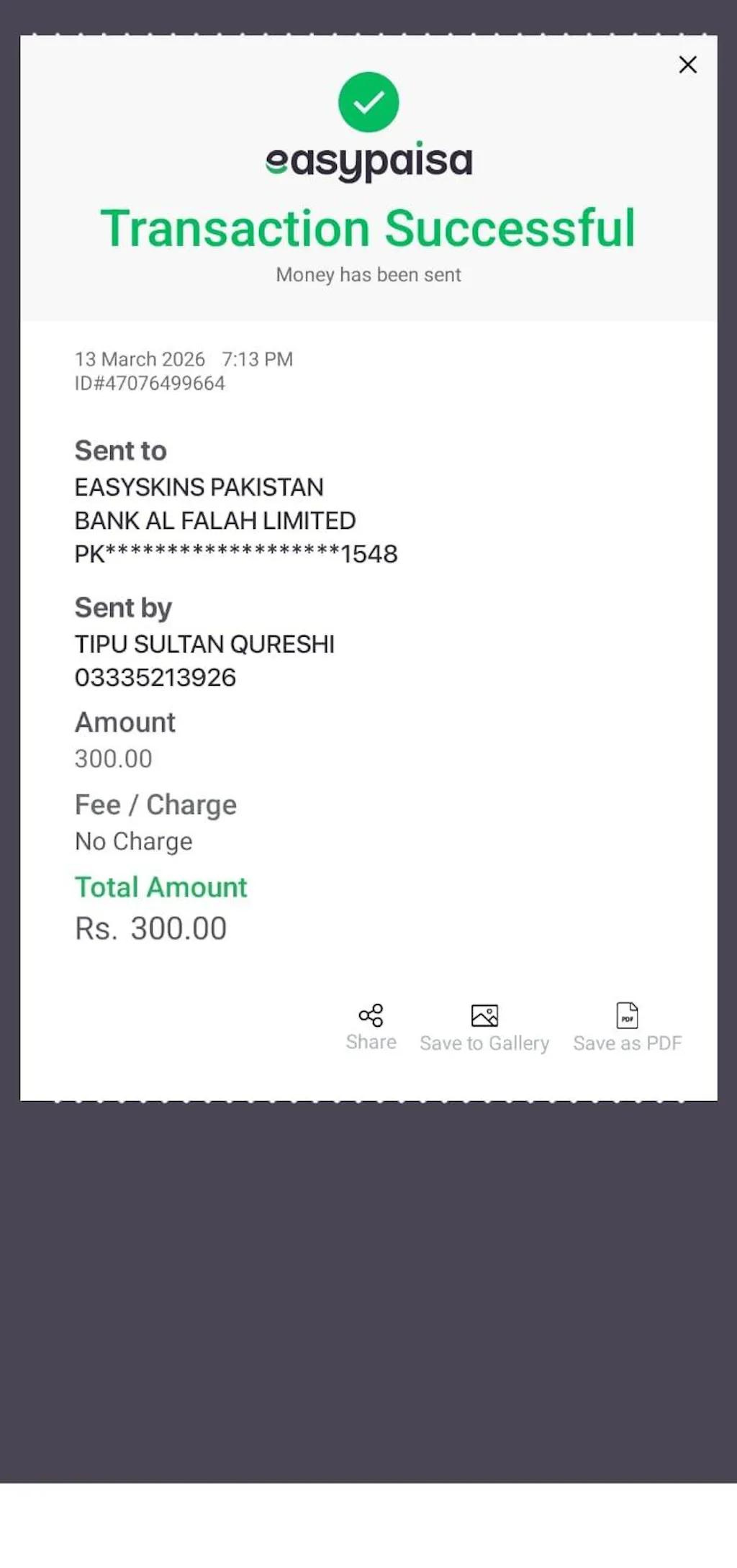
Task: Share the Easypaisa receipt
Action: (371, 1027)
